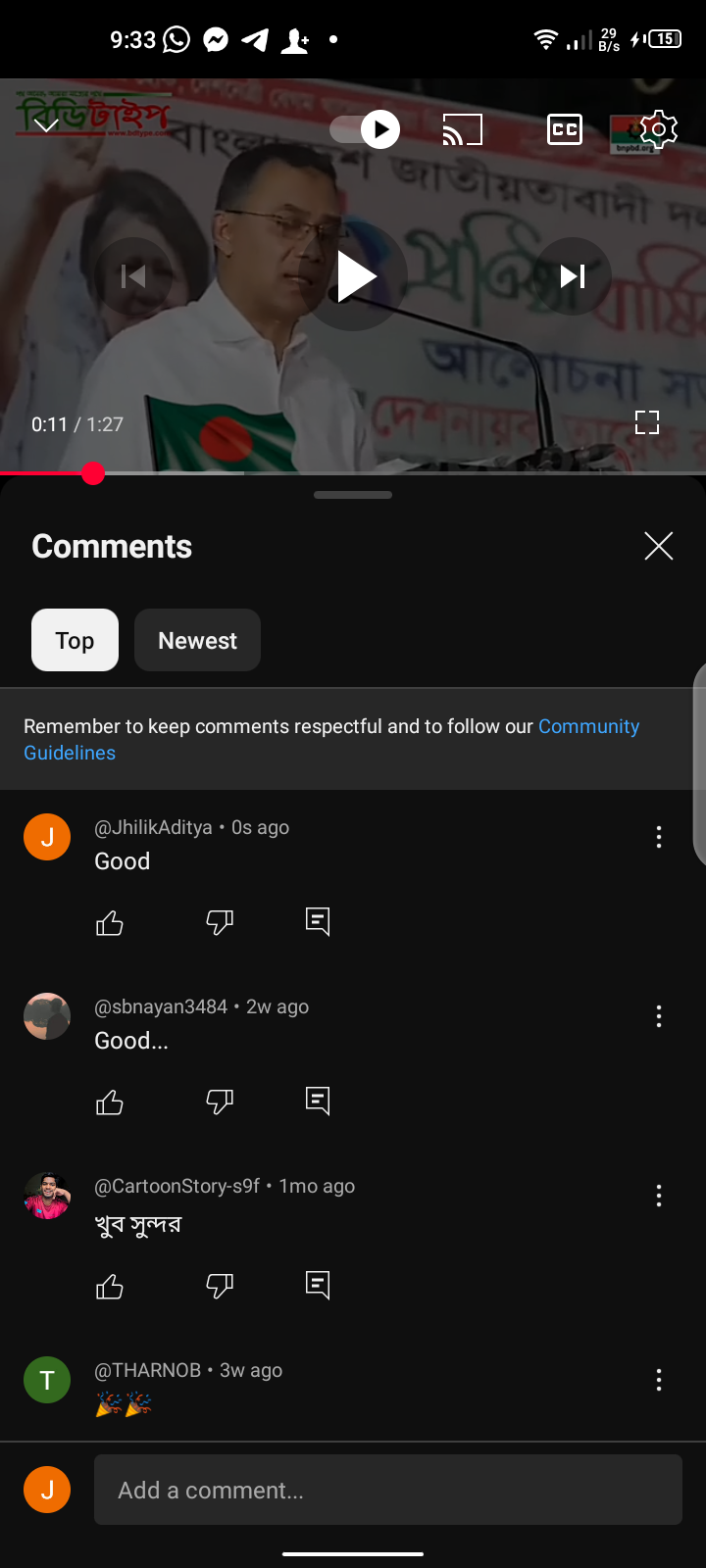
Task: Reply to the comment by @CartoonStory-s9f
Action: (x=318, y=1285)
